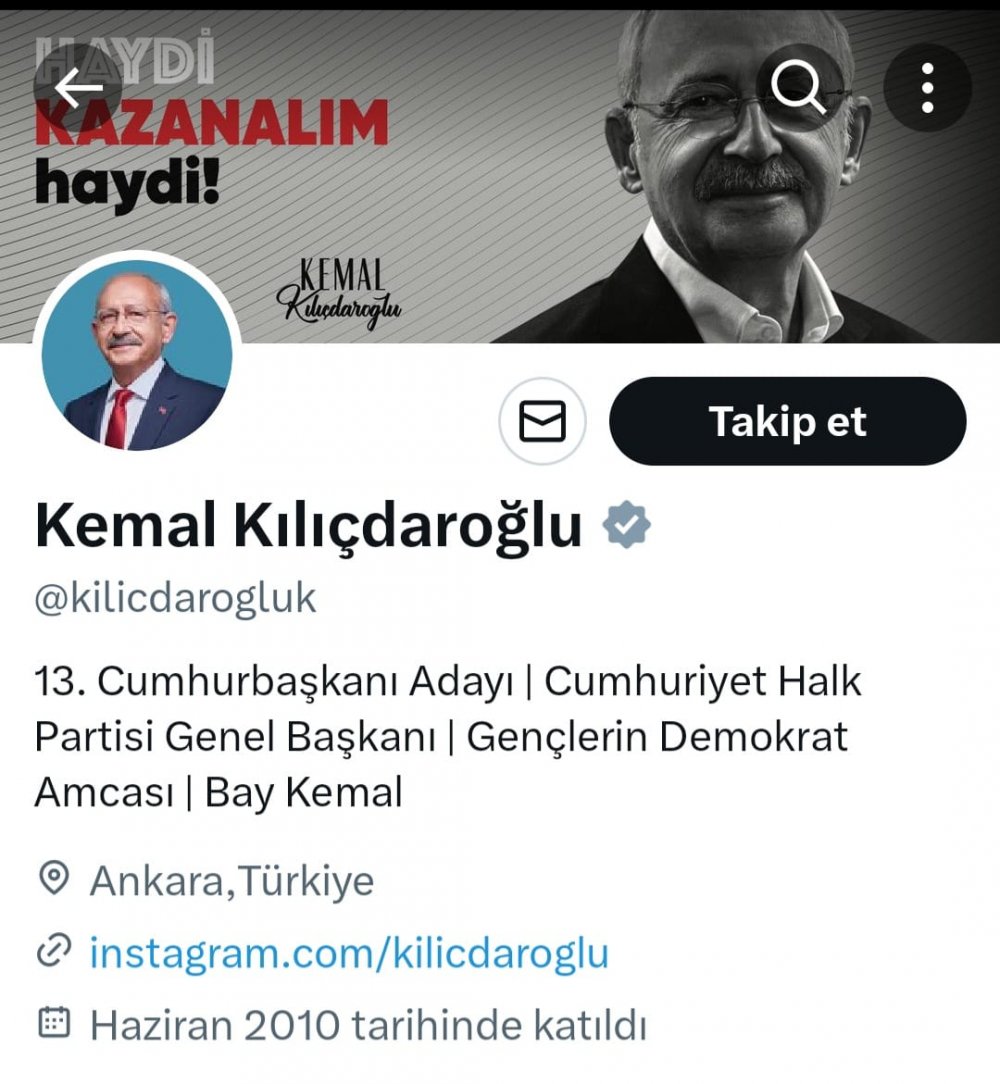1000x1084 pixels.
Task: Send a direct message via envelope icon
Action: [x=542, y=421]
